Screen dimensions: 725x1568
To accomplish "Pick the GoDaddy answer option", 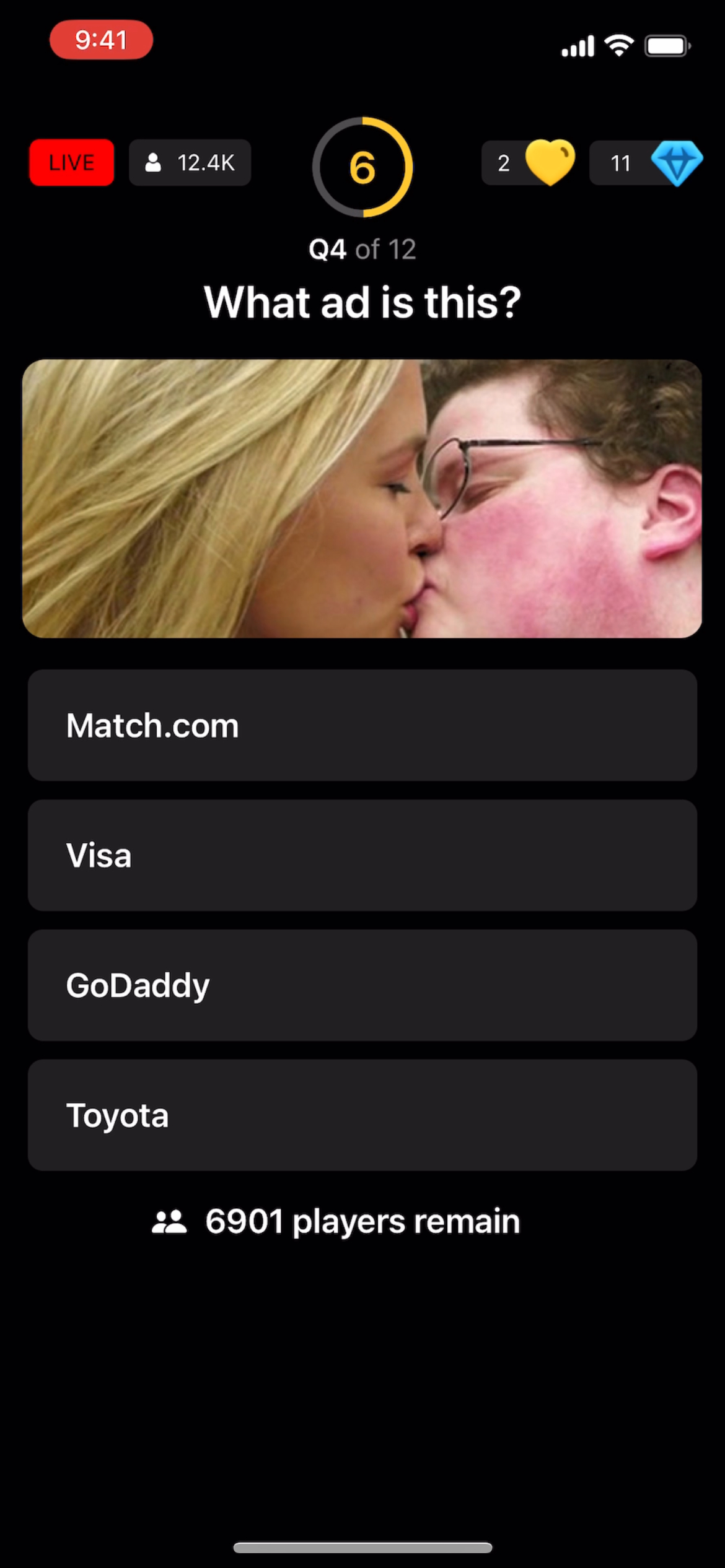I will (x=362, y=985).
